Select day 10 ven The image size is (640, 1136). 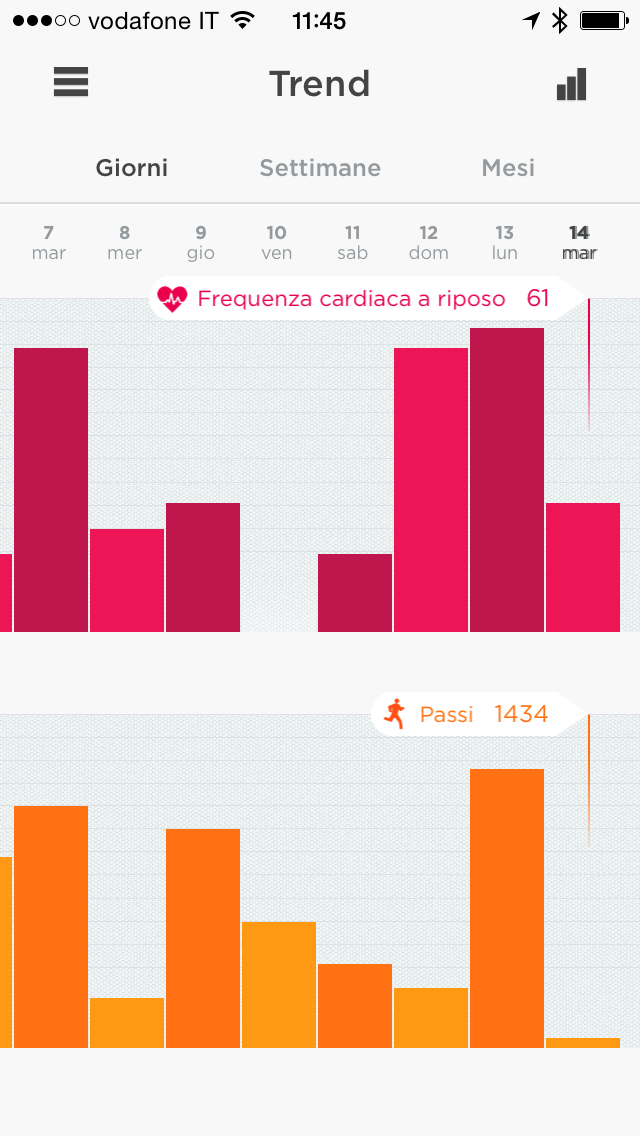tap(277, 243)
